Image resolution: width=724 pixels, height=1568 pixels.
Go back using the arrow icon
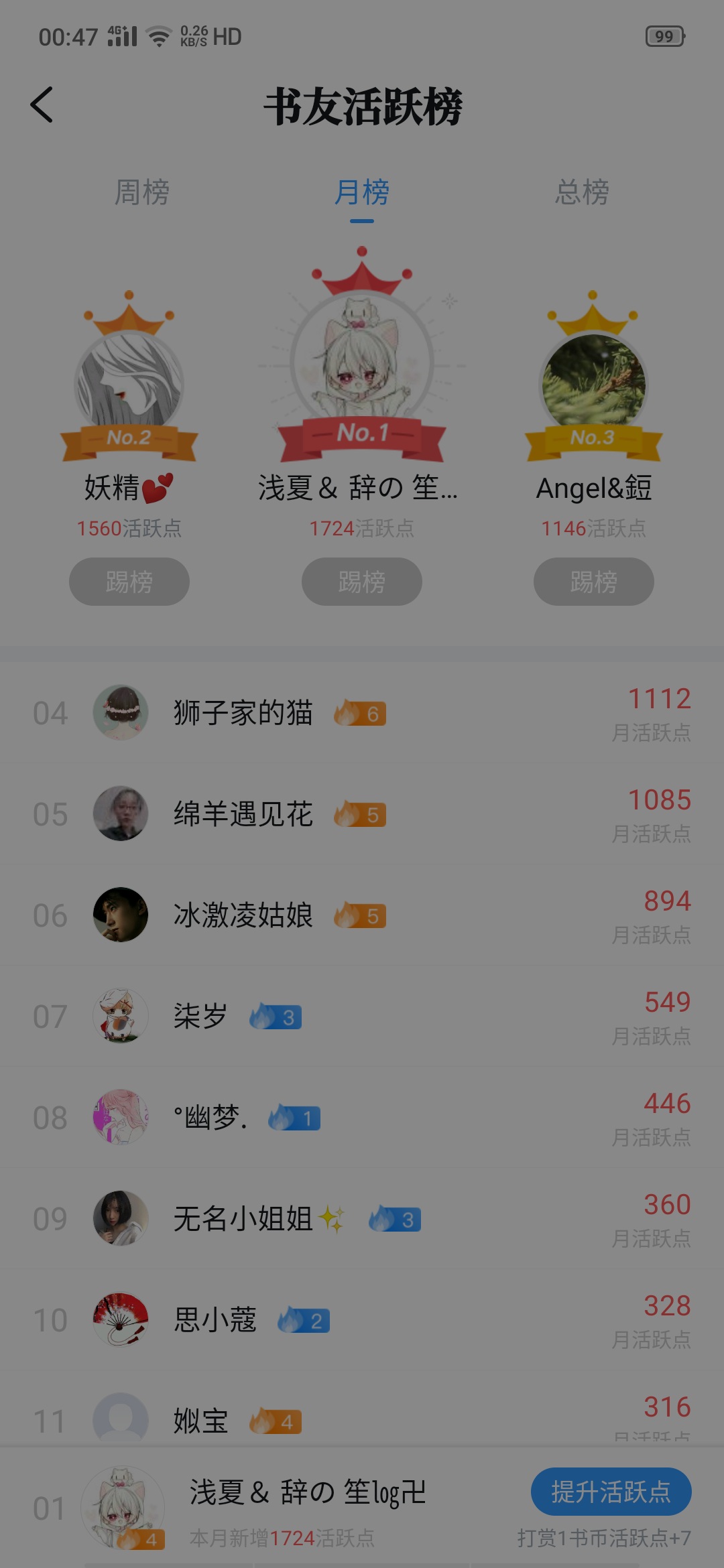point(42,105)
